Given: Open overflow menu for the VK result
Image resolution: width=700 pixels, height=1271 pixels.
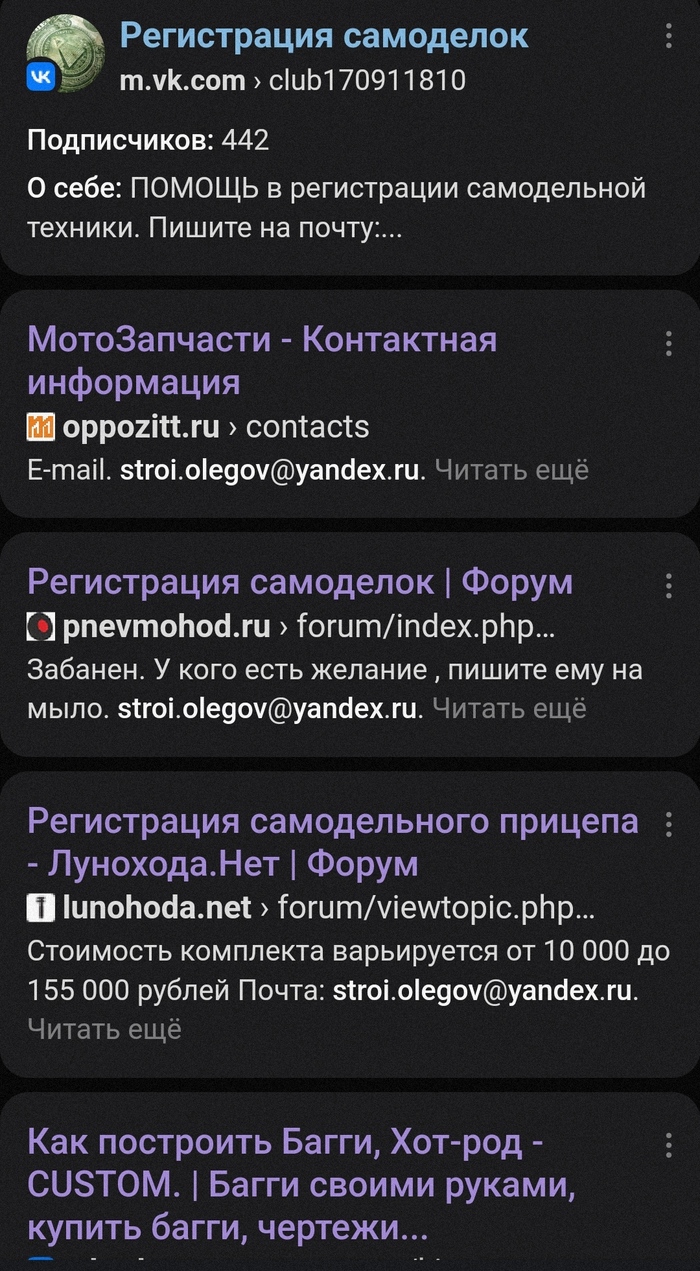Looking at the screenshot, I should pos(668,37).
